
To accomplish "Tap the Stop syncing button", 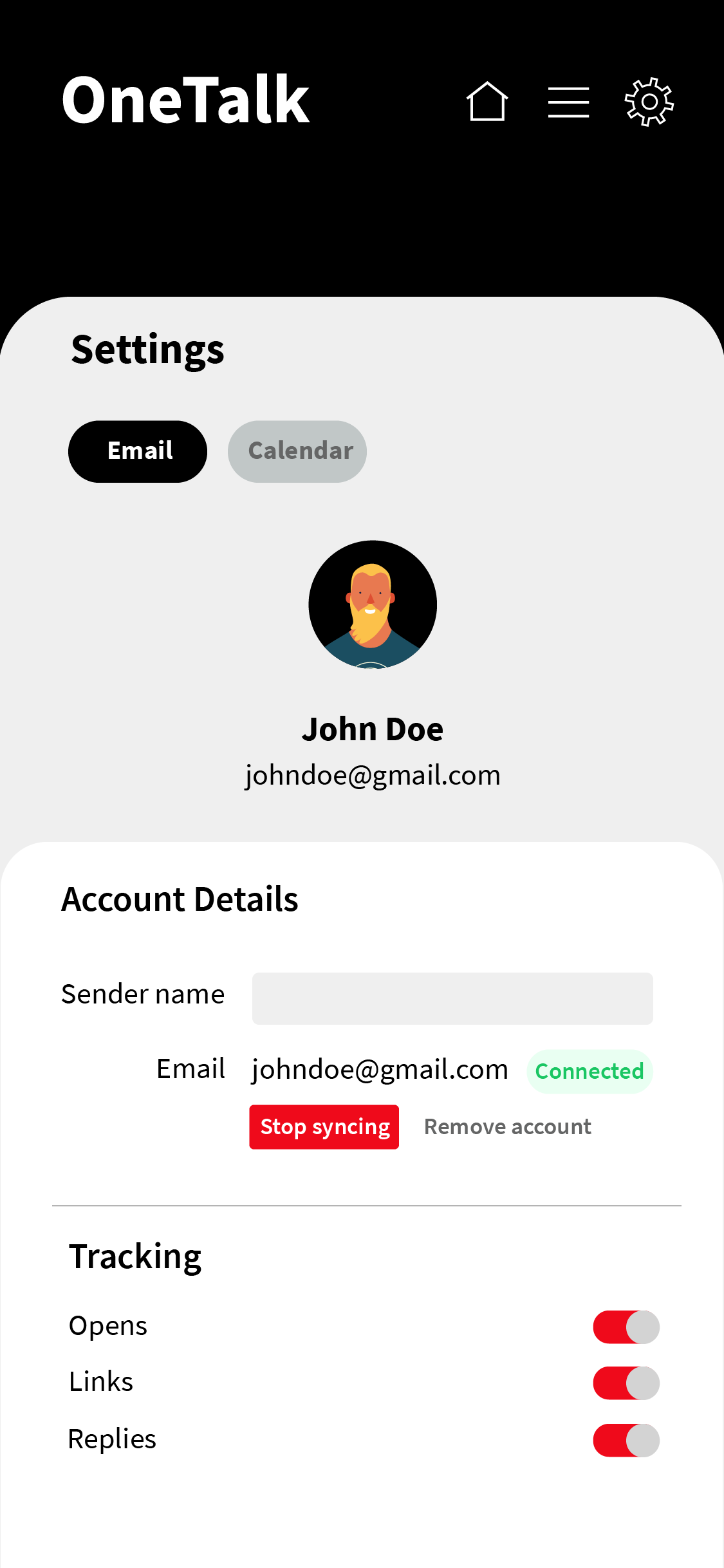I will pyautogui.click(x=324, y=1127).
